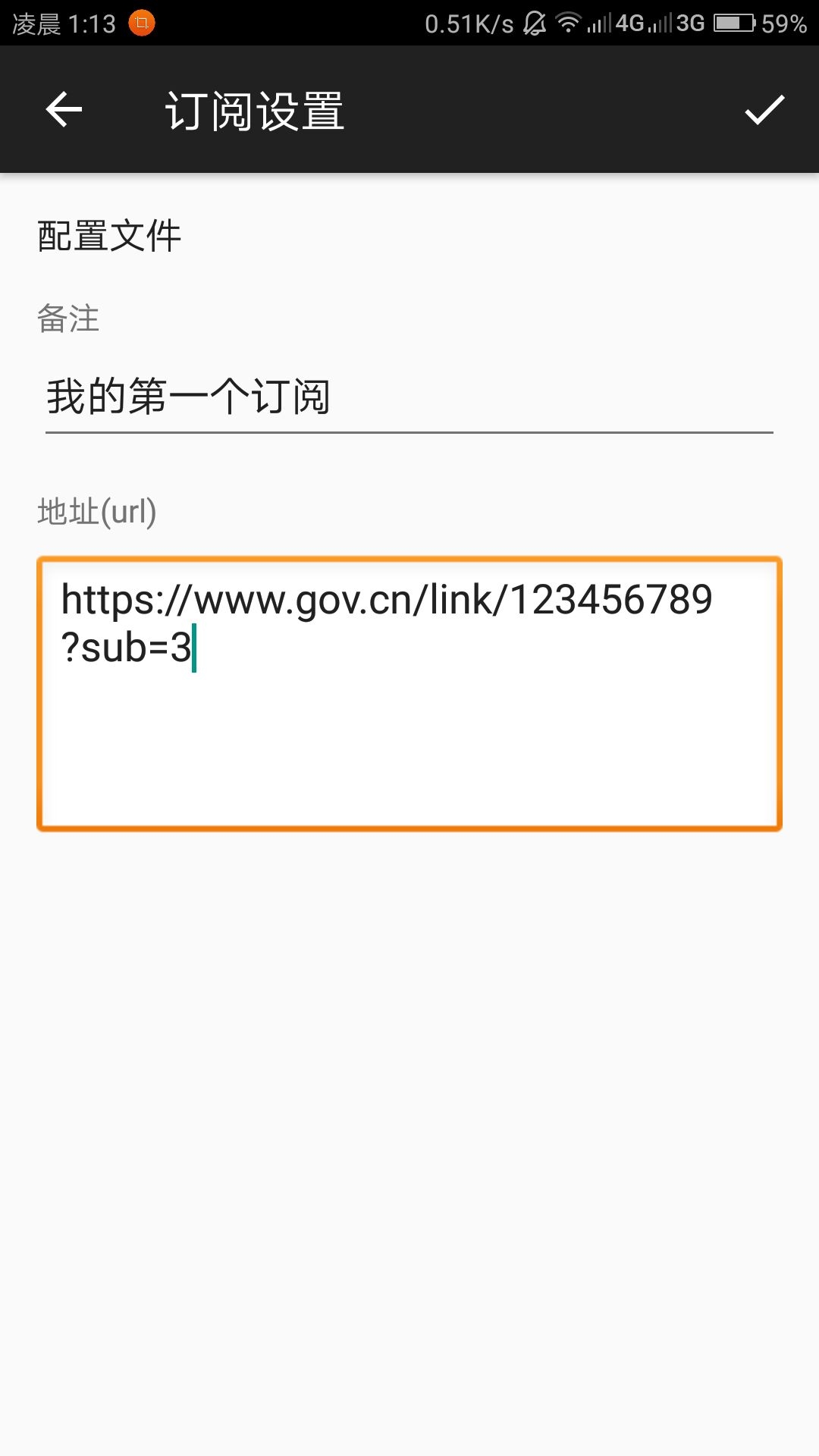Edit the remarks field 我的第一个订阅
Viewport: 819px width, 1456px height.
click(x=408, y=397)
